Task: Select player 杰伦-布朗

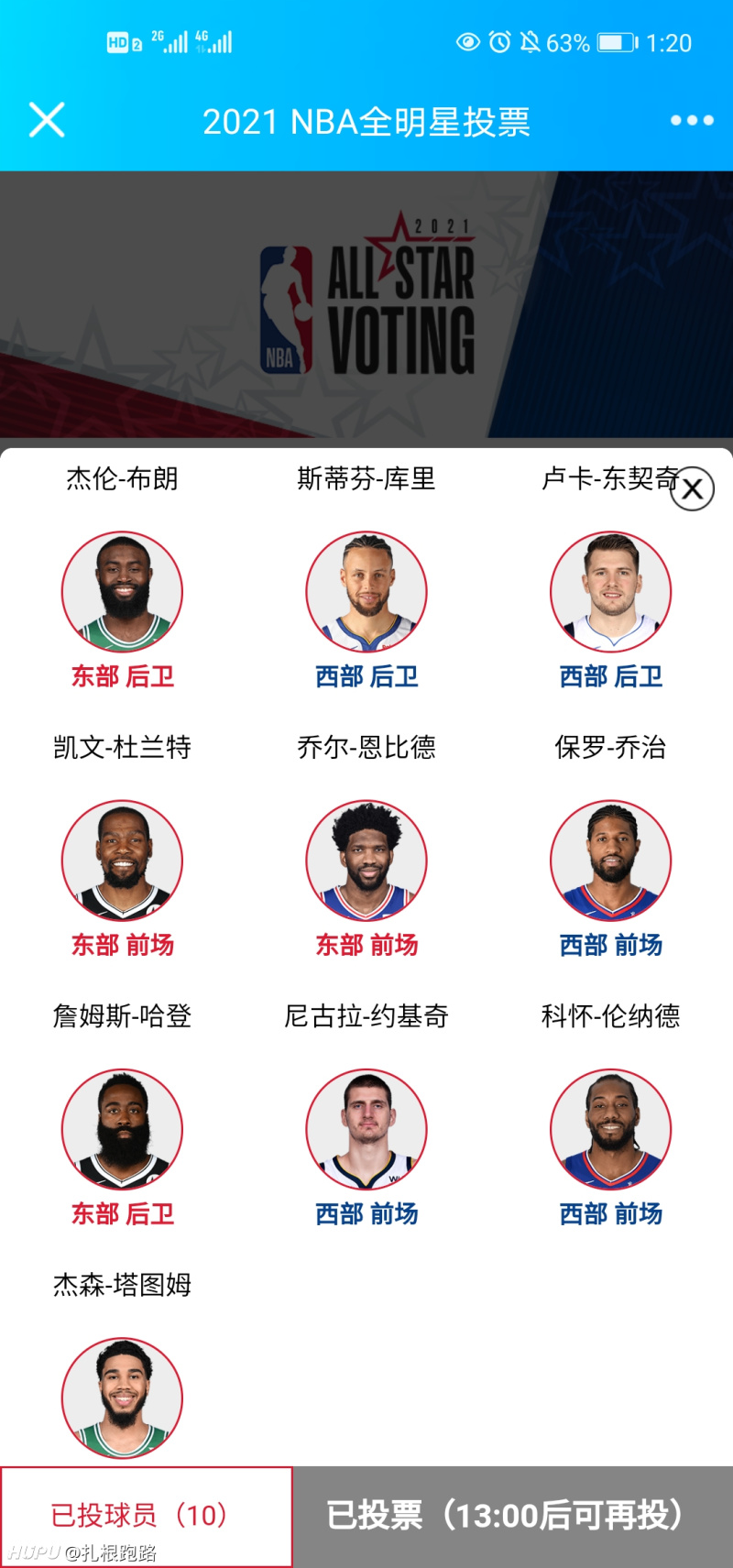Action: click(x=122, y=592)
